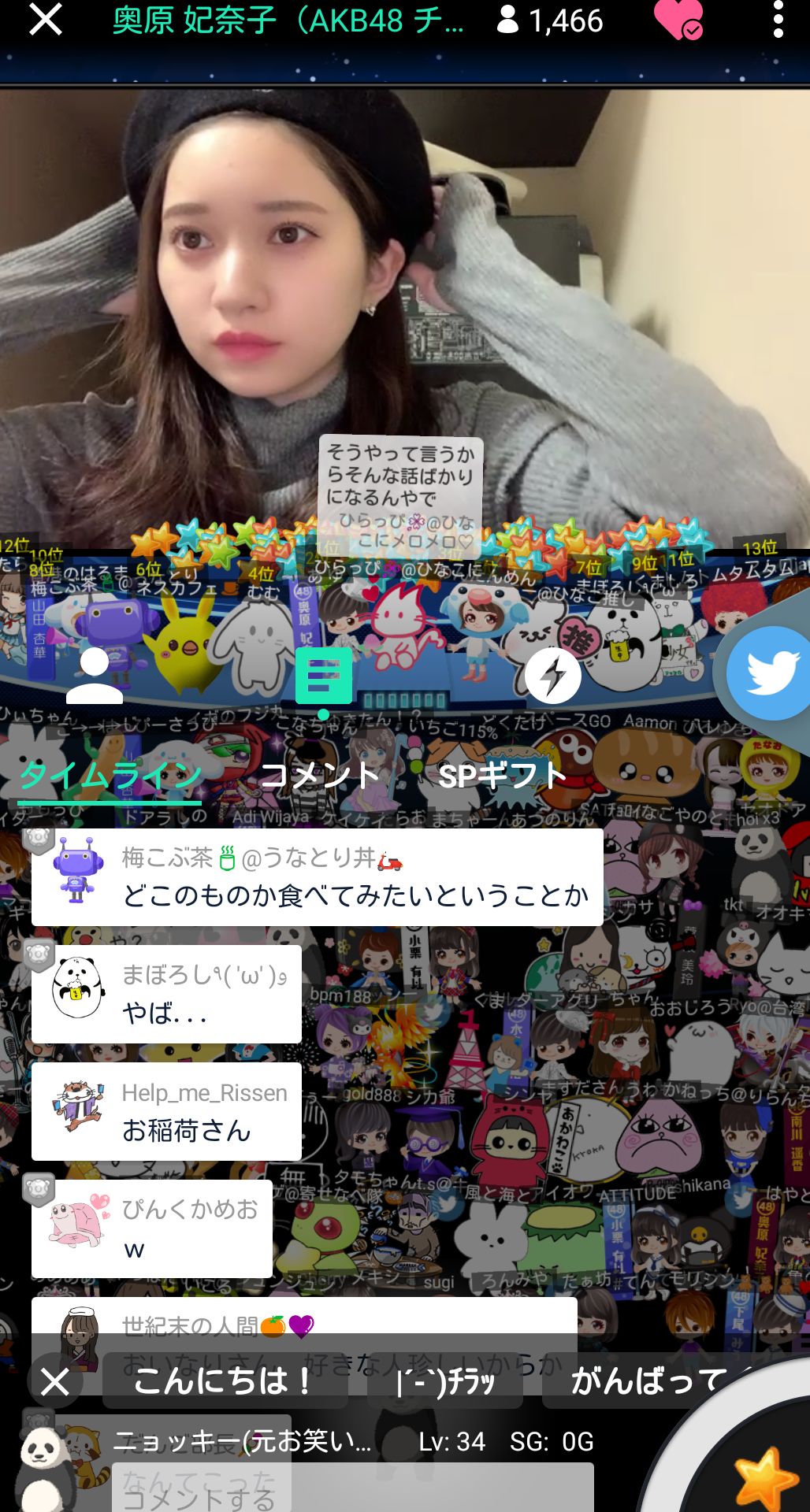
Task: Open the lightning bolt icon
Action: (x=553, y=676)
